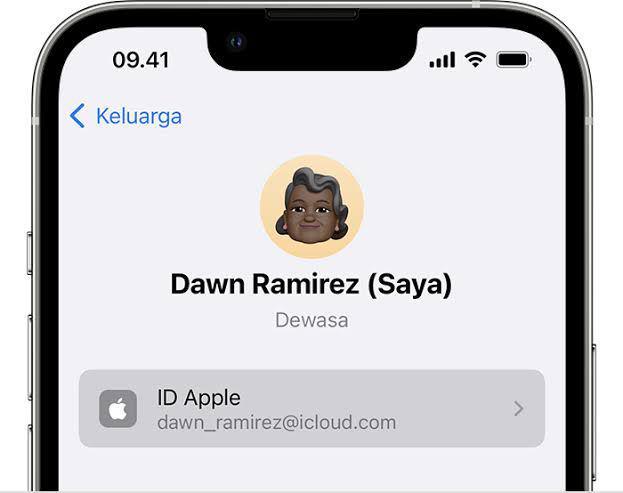623x493 pixels.
Task: Go back to Keluarga
Action: point(125,116)
